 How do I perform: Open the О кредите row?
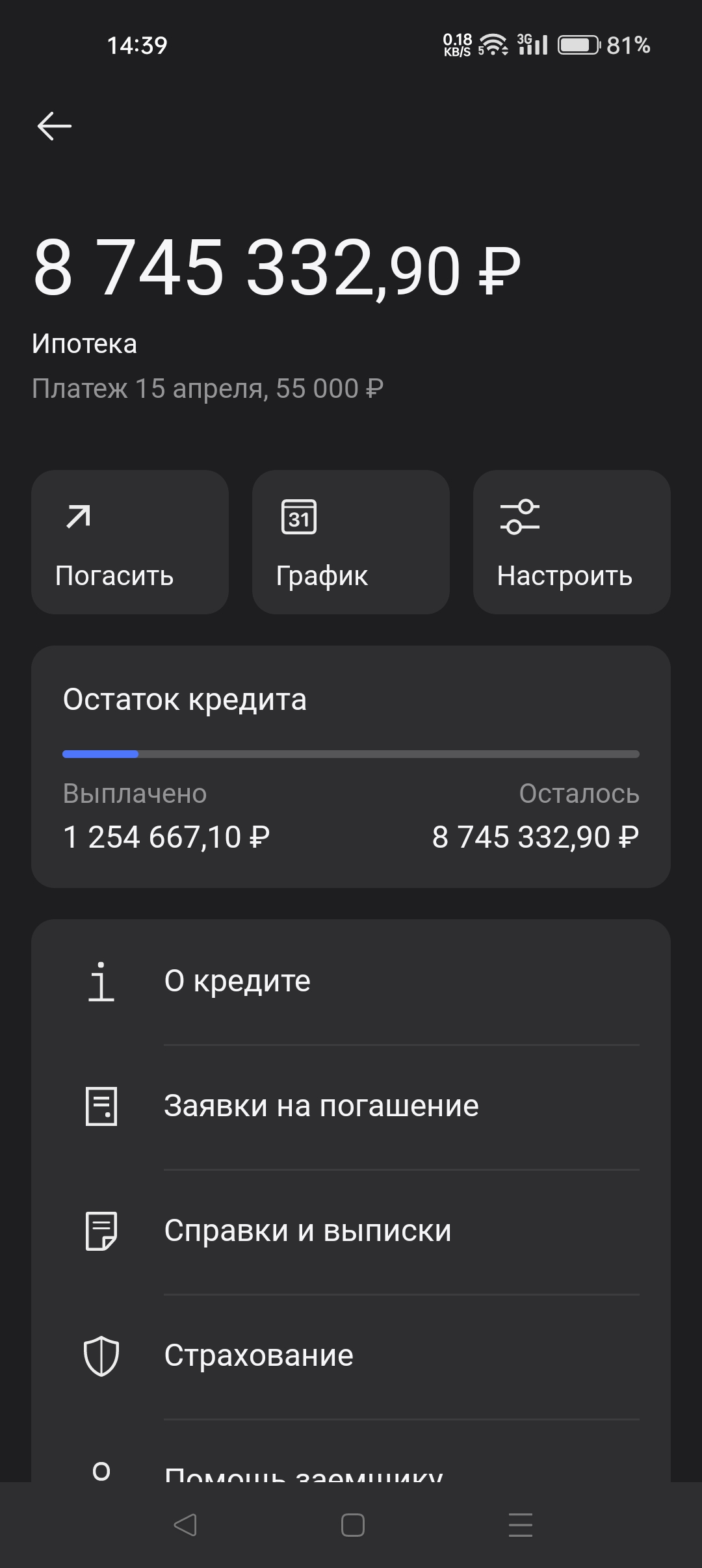351,982
